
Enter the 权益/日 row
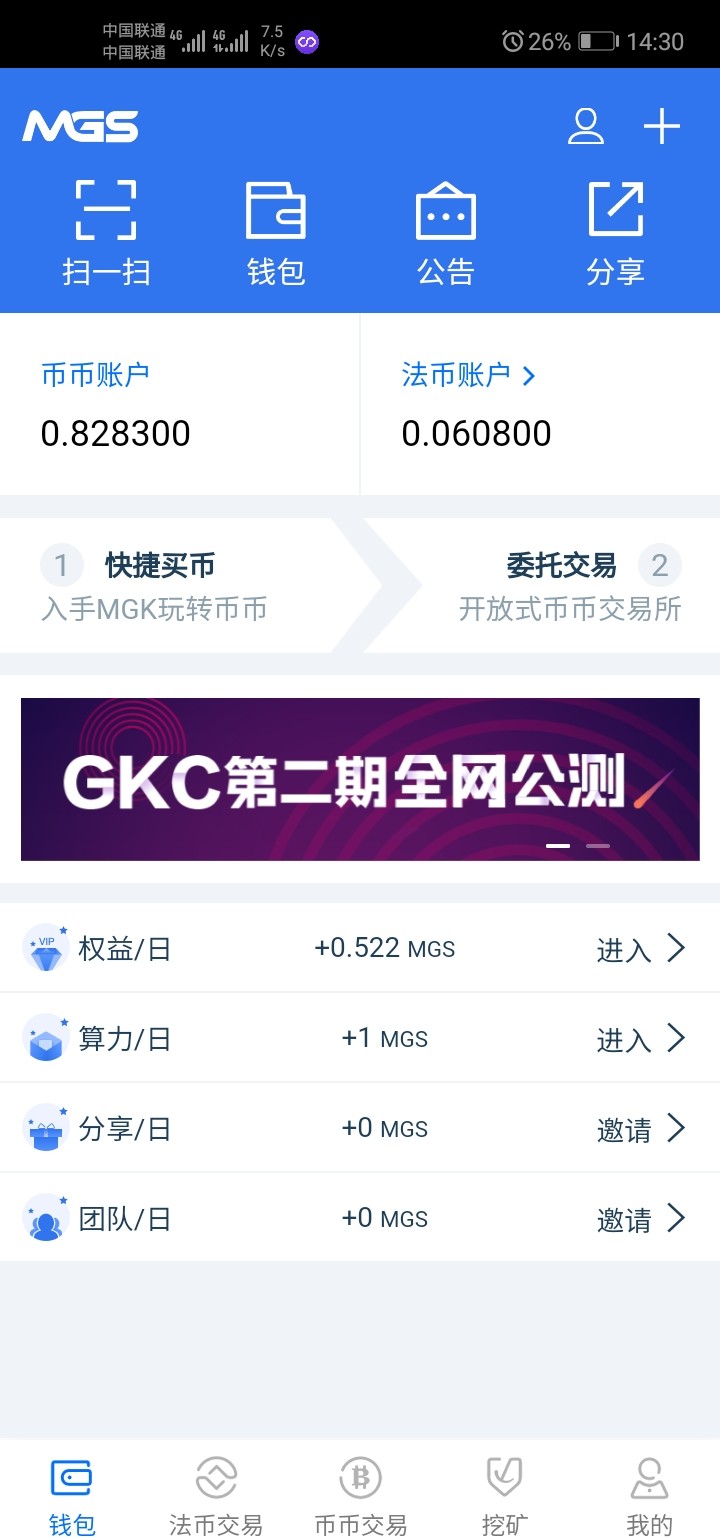640,948
